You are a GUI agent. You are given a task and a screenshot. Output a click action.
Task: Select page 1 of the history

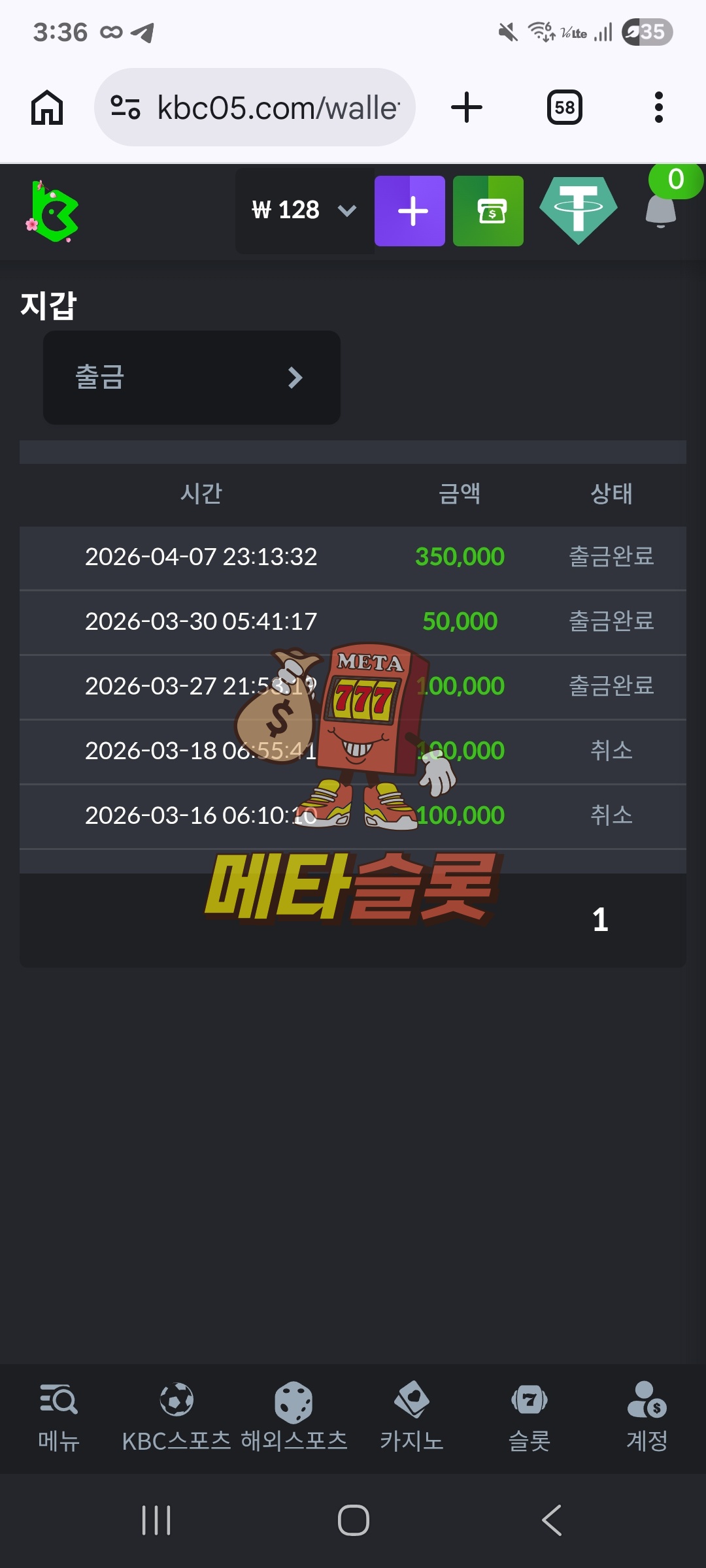(x=600, y=920)
